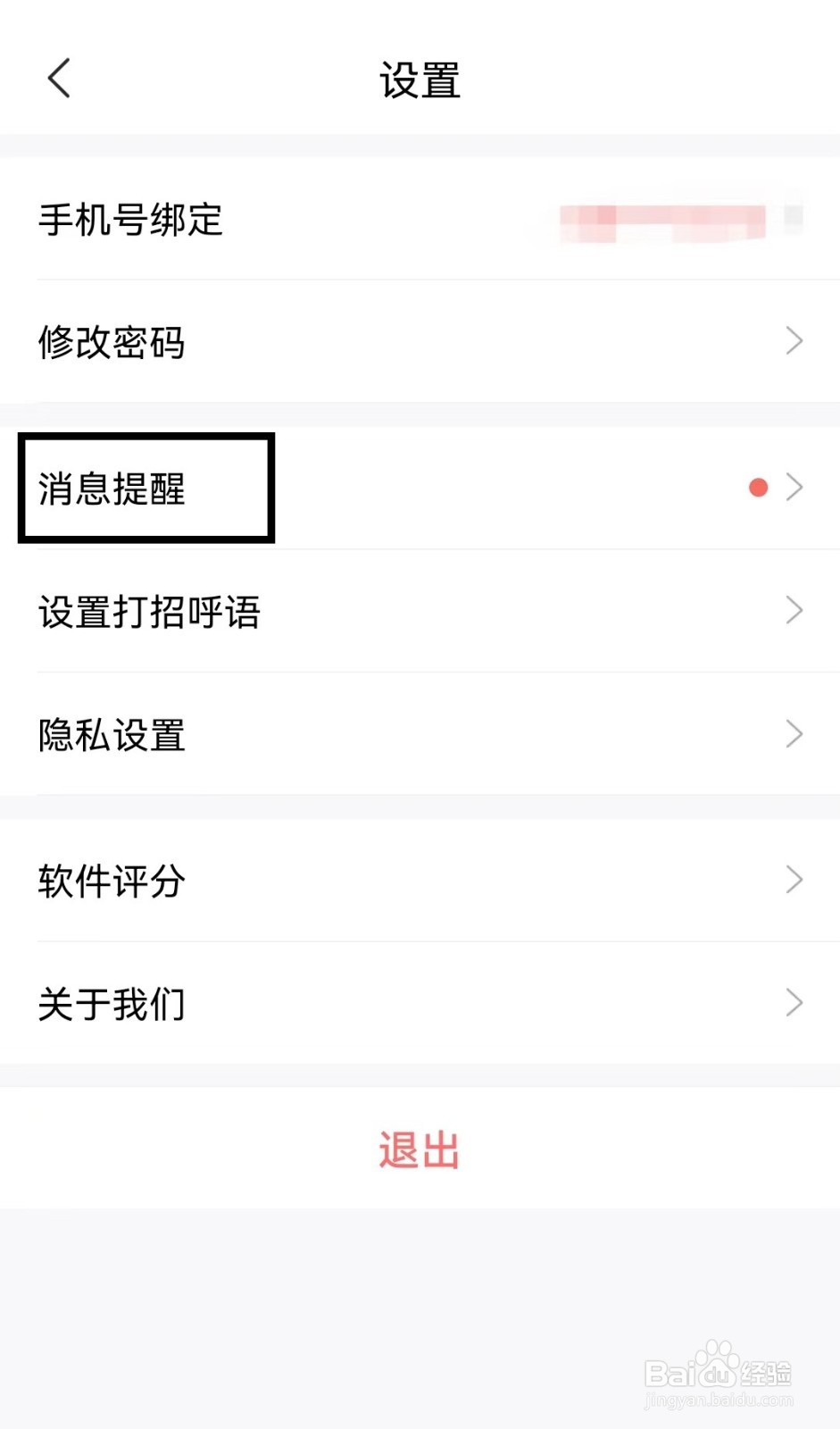Click the red notification dot on 消息提醒

pyautogui.click(x=758, y=487)
